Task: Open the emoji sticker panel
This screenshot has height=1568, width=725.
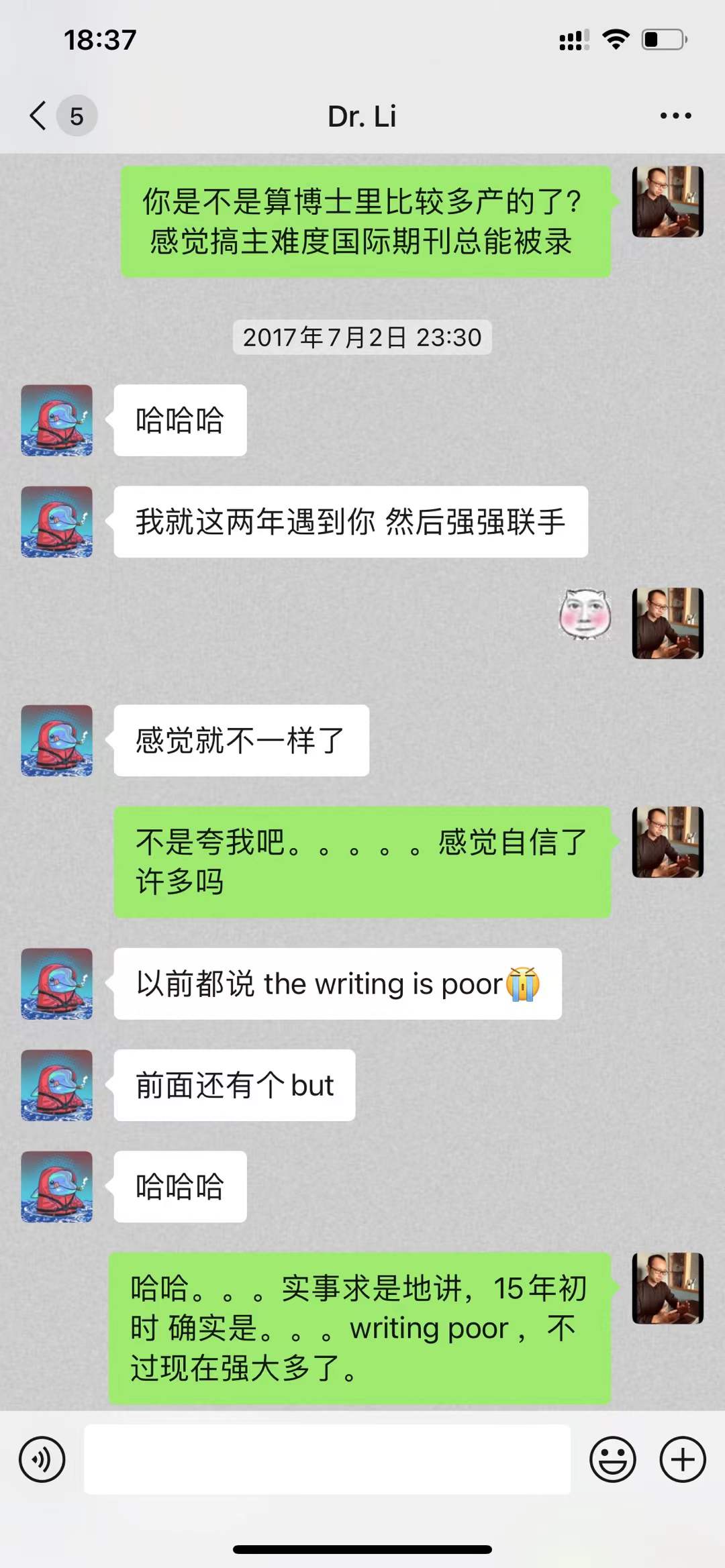Action: coord(612,1459)
